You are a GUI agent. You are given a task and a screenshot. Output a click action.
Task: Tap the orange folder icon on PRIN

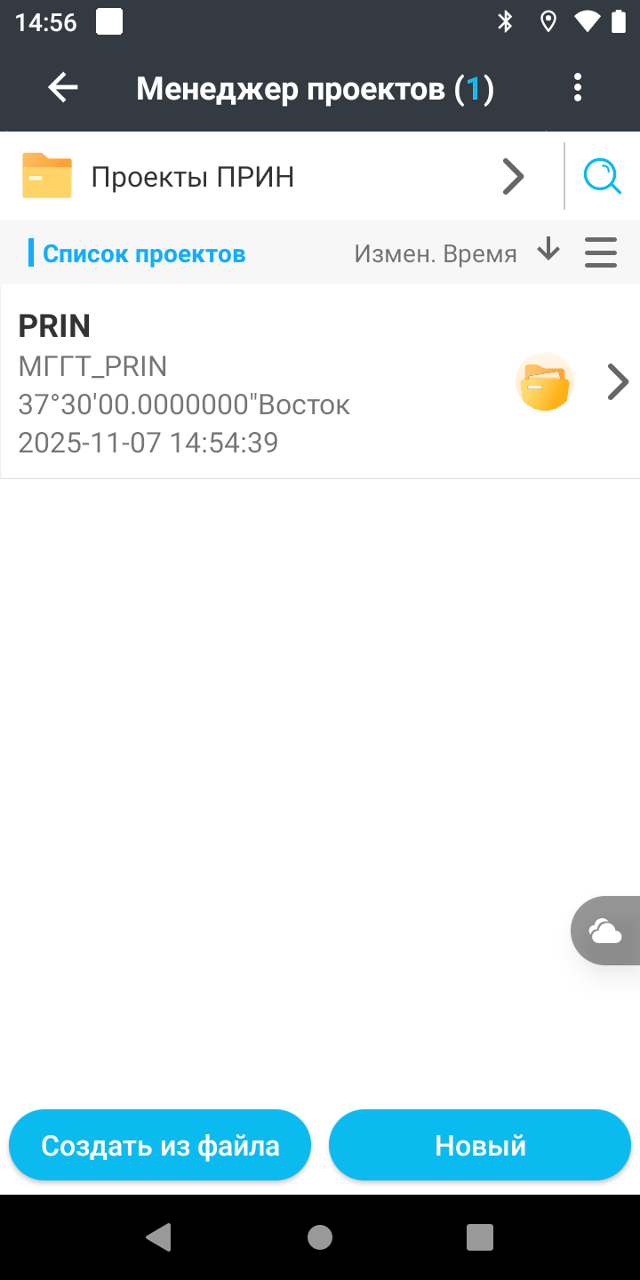click(x=544, y=382)
